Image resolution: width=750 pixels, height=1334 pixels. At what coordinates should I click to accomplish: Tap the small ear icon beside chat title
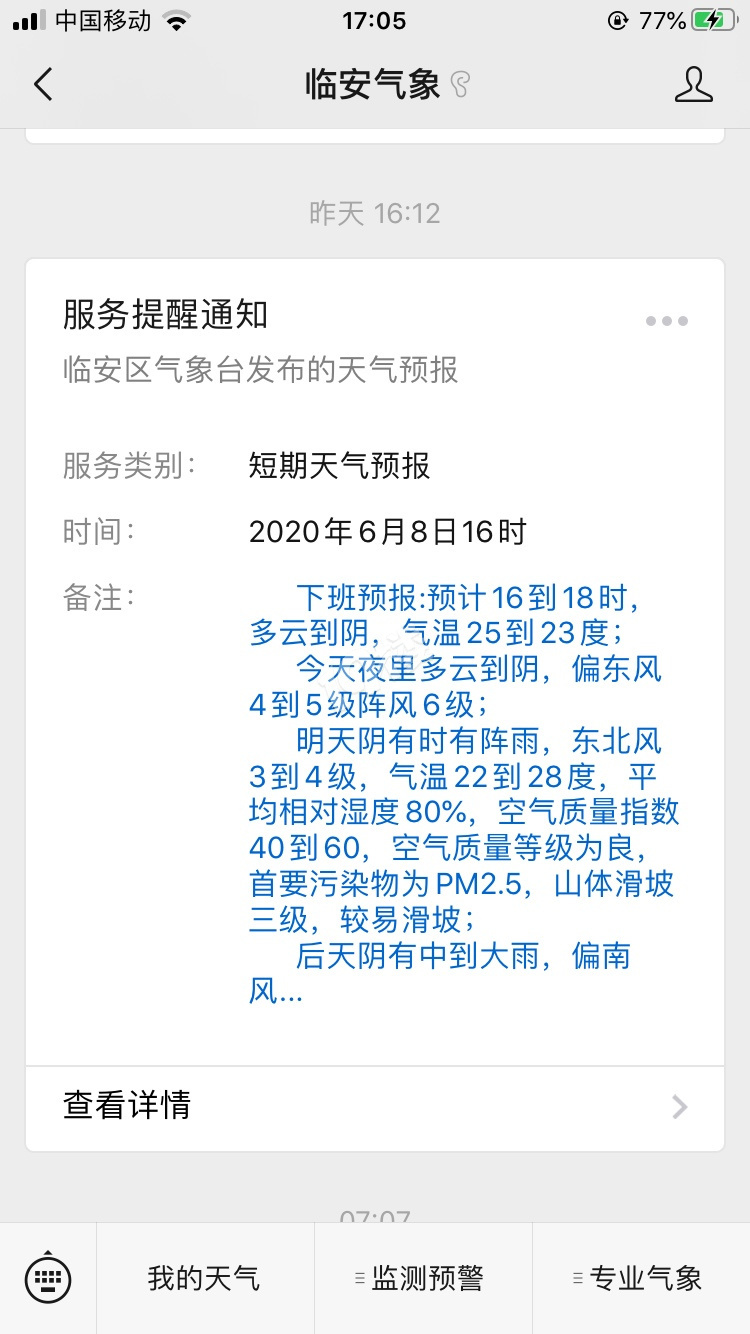[x=457, y=83]
